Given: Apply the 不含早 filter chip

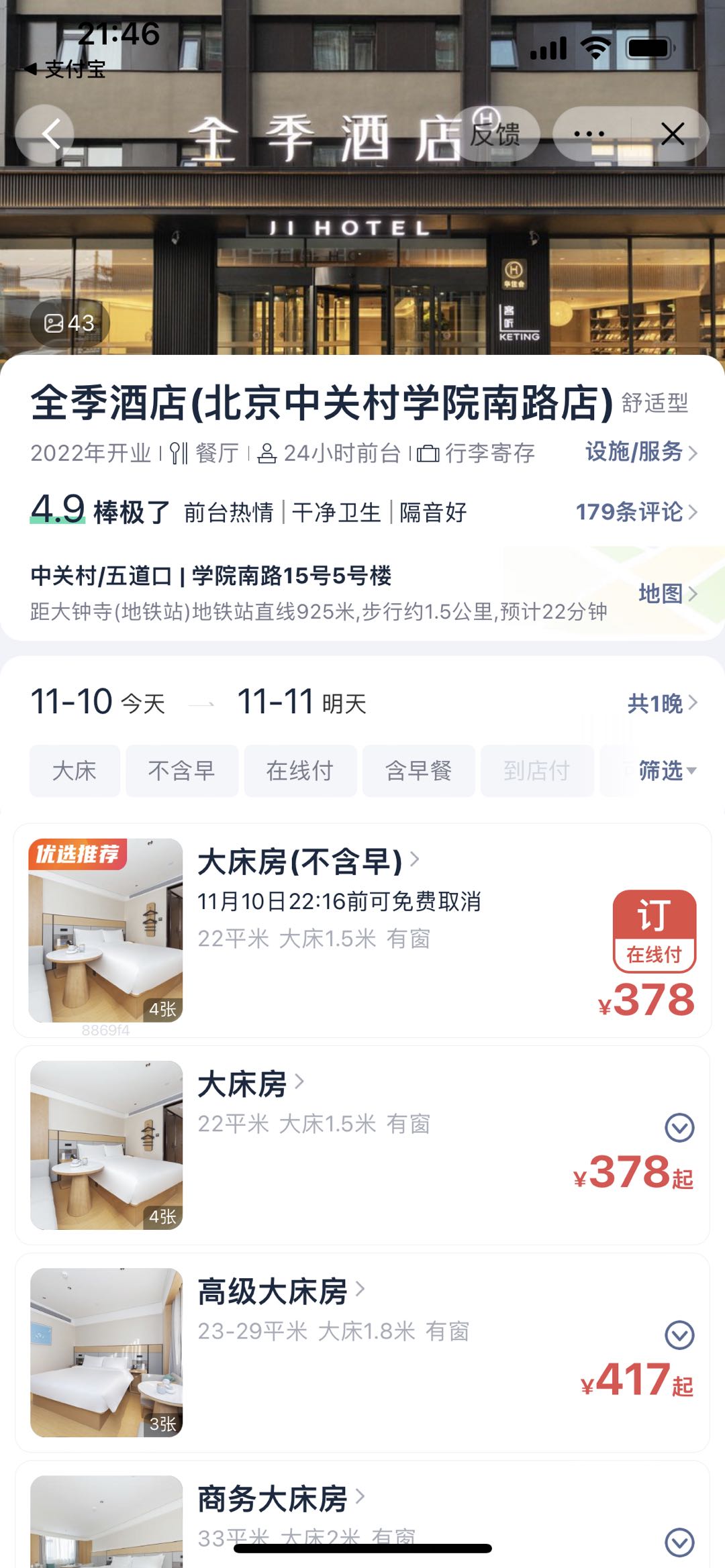Looking at the screenshot, I should 182,771.
